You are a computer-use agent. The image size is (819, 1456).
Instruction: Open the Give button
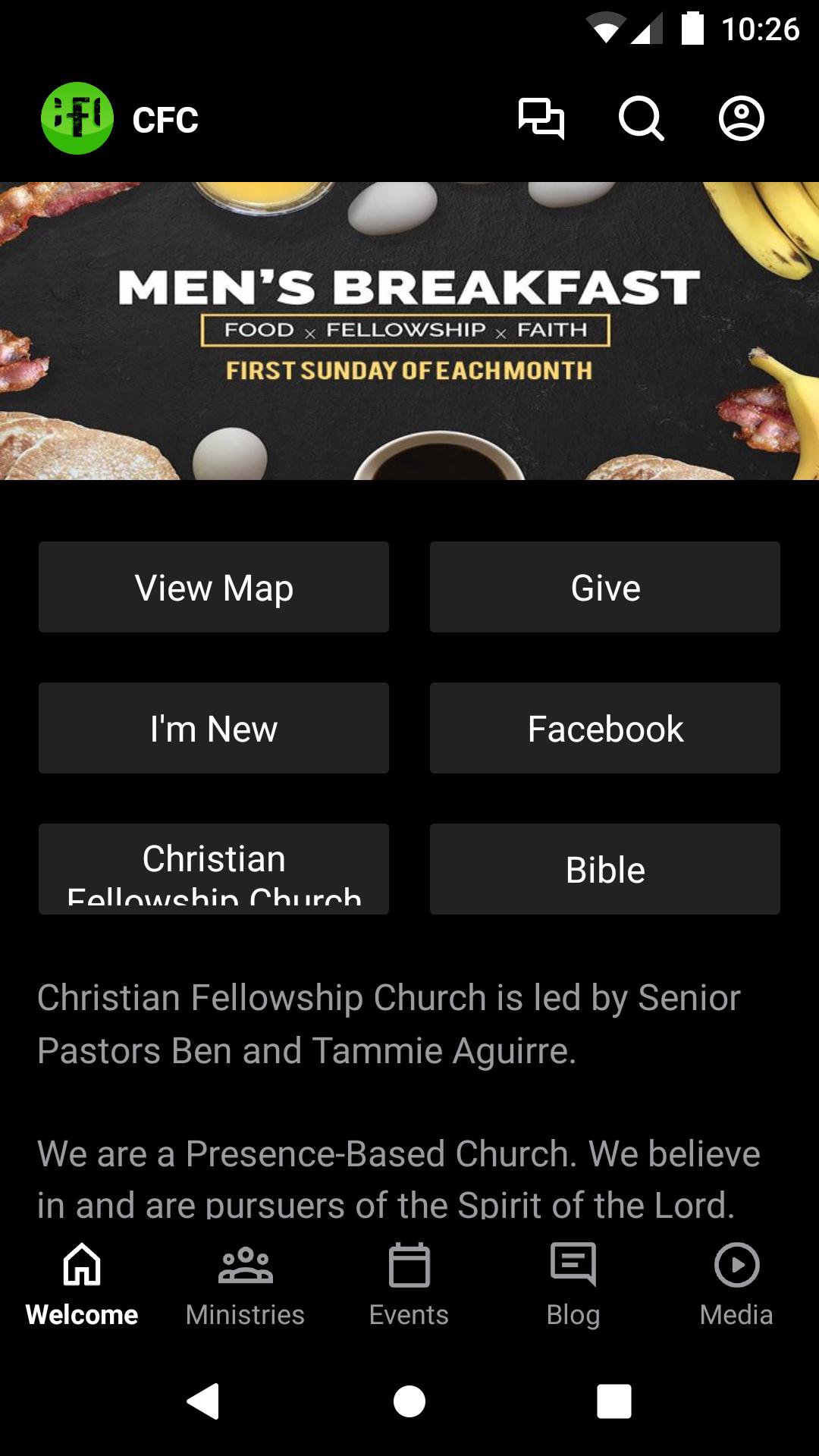(605, 587)
